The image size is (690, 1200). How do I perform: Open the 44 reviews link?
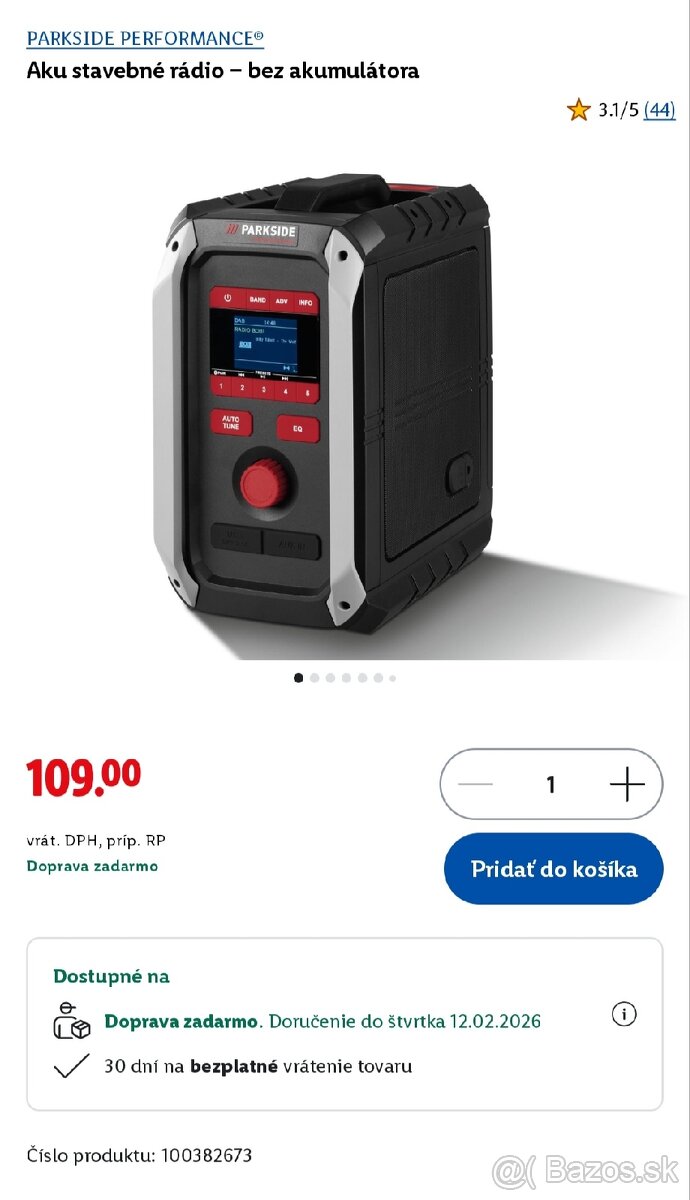(x=659, y=110)
